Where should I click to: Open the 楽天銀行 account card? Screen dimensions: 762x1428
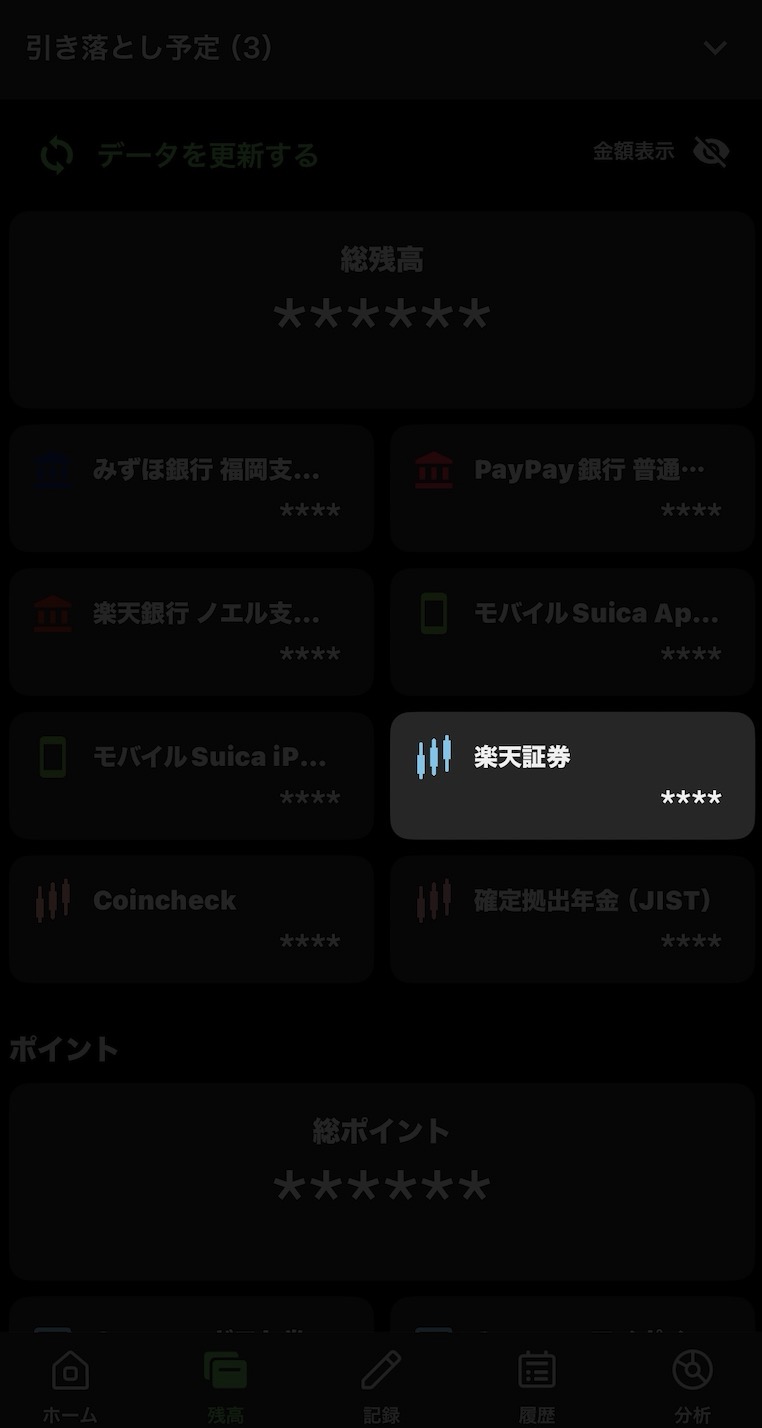(x=192, y=632)
